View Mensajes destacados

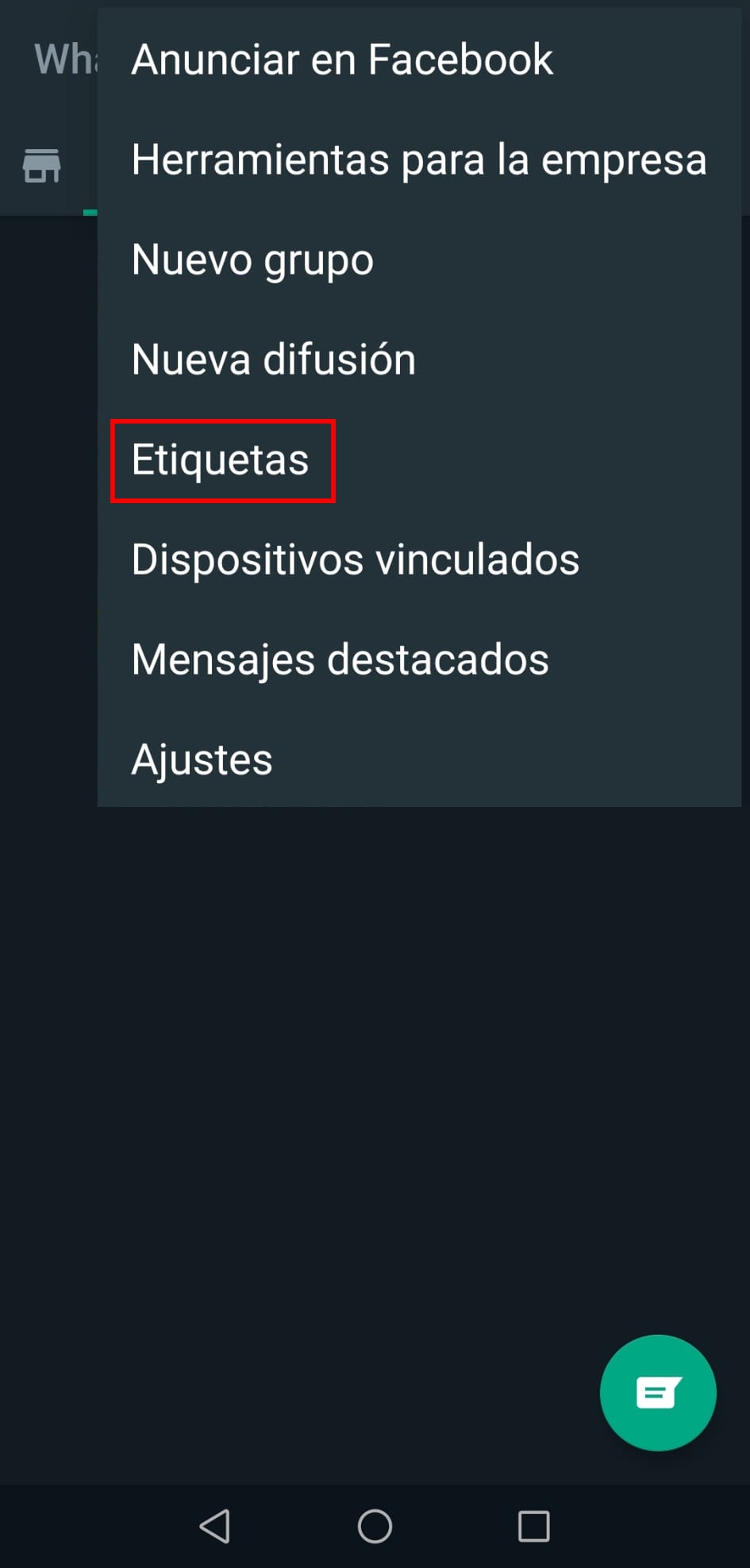(340, 659)
